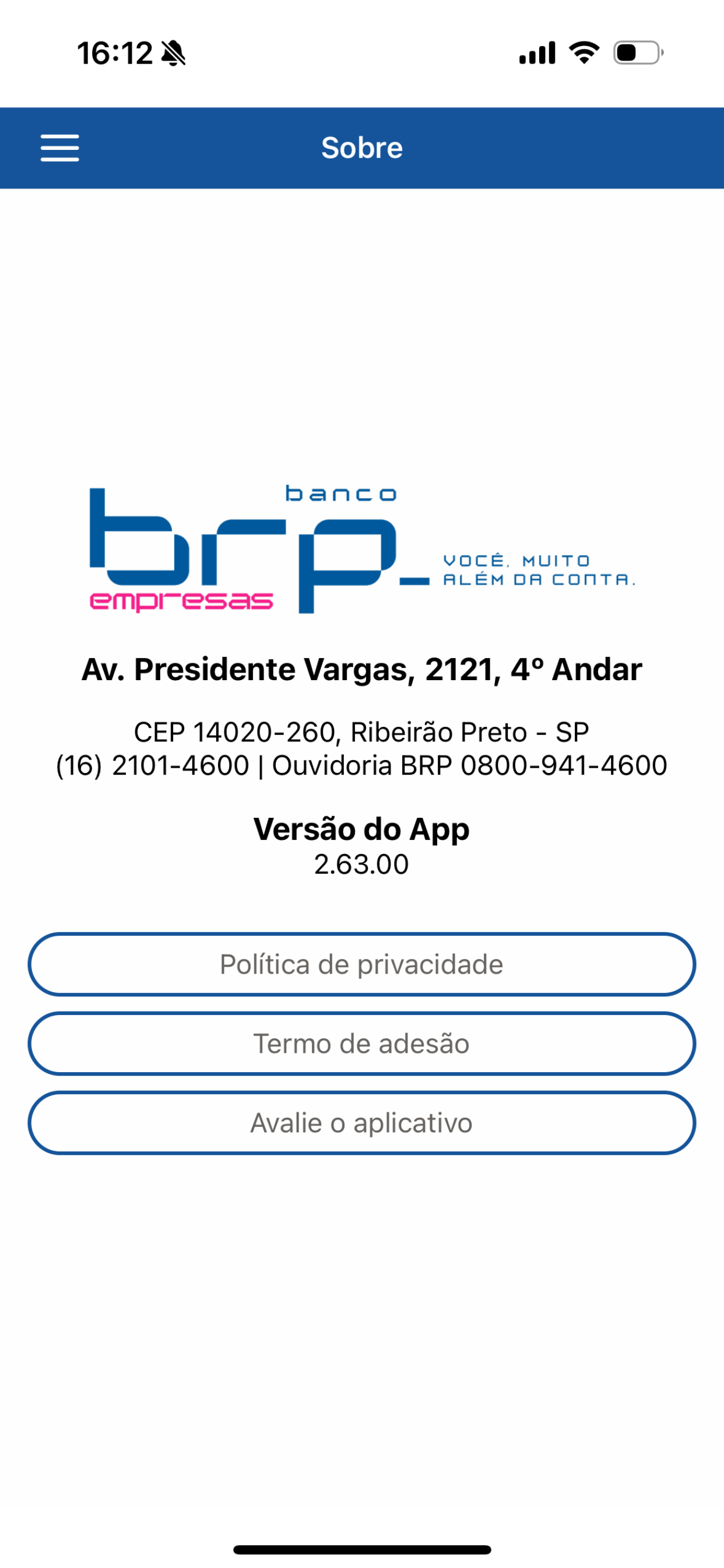View the Termo de adesão

point(361,1044)
